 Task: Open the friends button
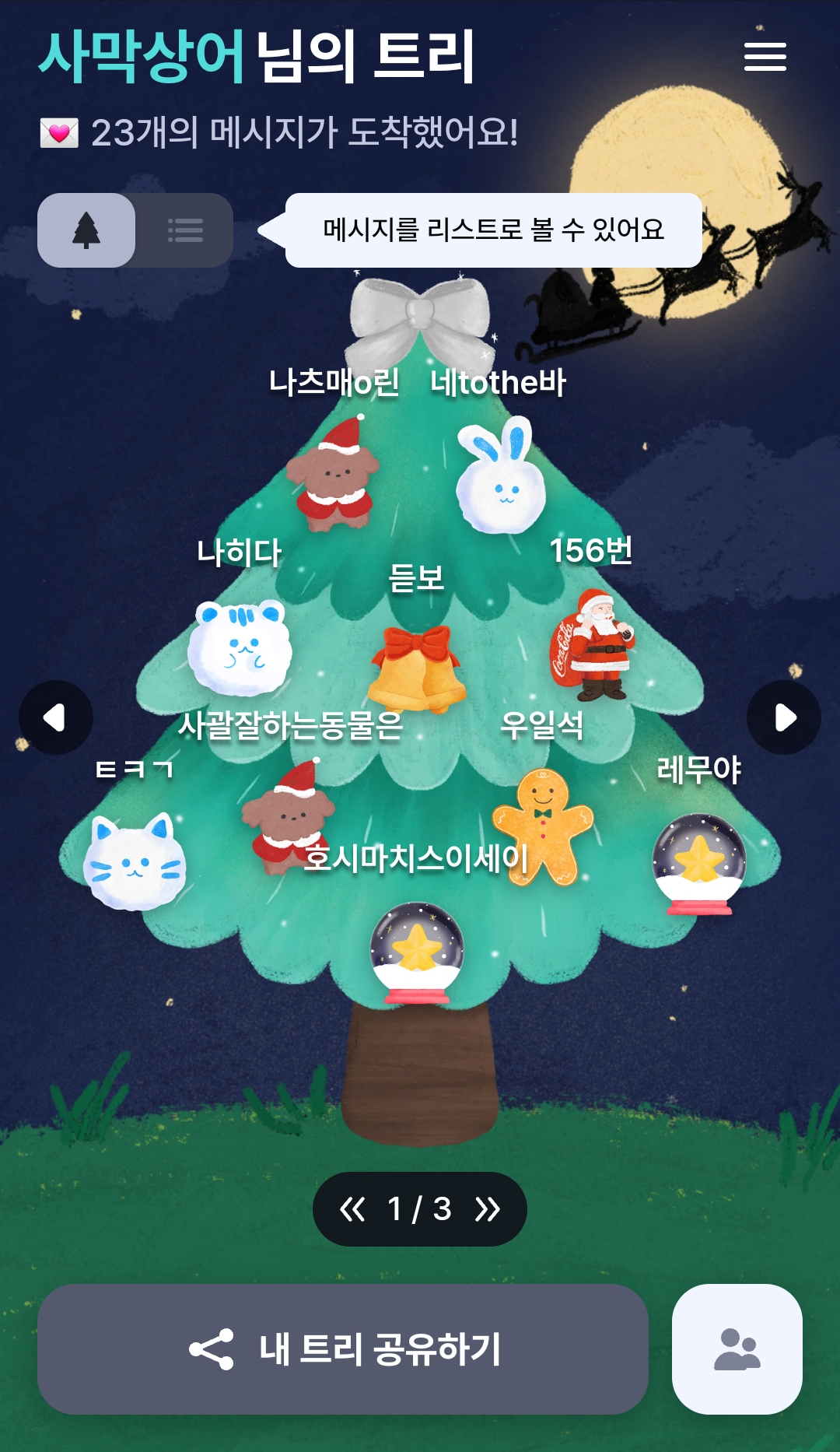(x=737, y=1349)
